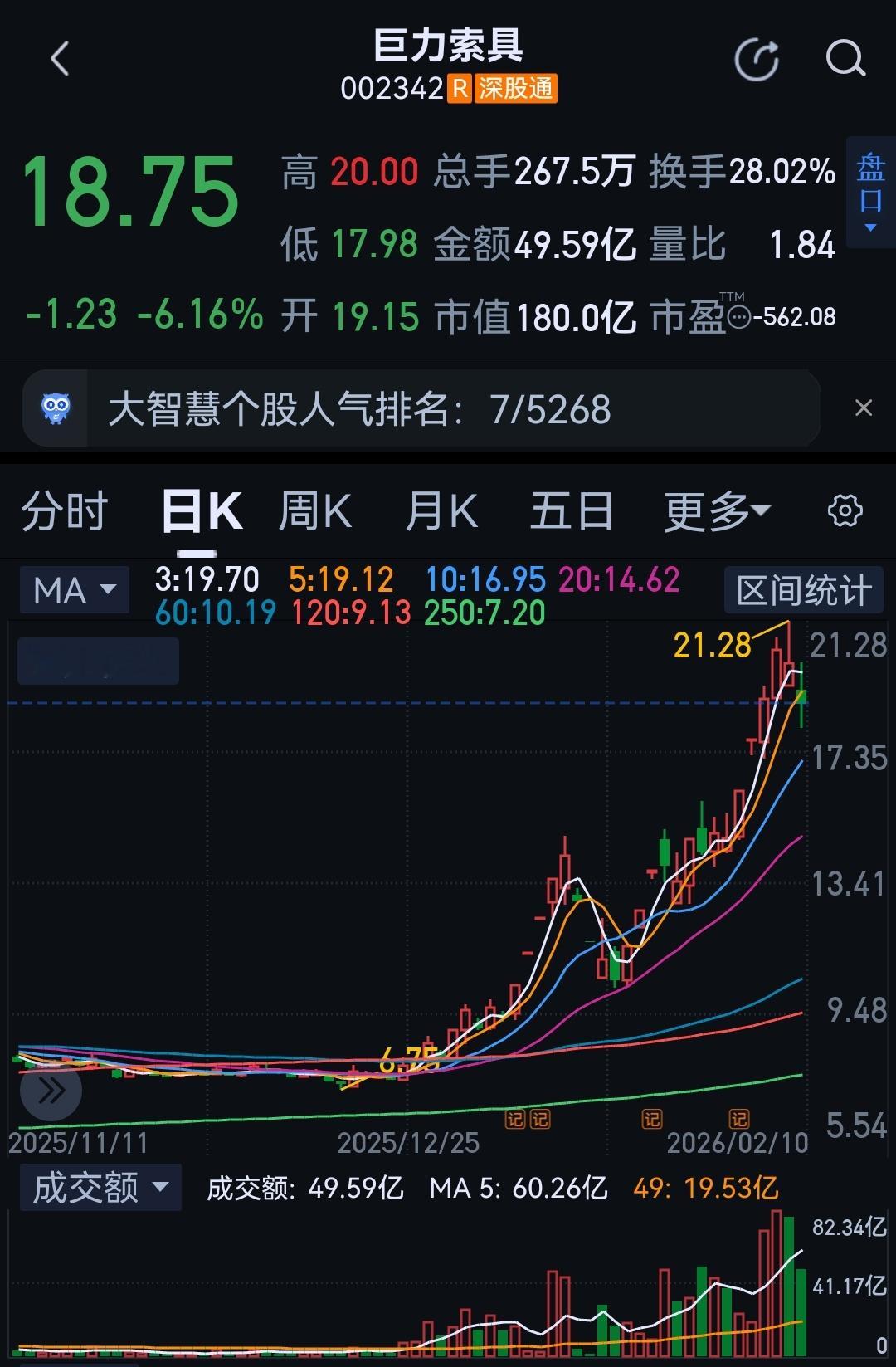The width and height of the screenshot is (896, 1367).
Task: Open 区间统计 interval statistics
Action: [801, 590]
